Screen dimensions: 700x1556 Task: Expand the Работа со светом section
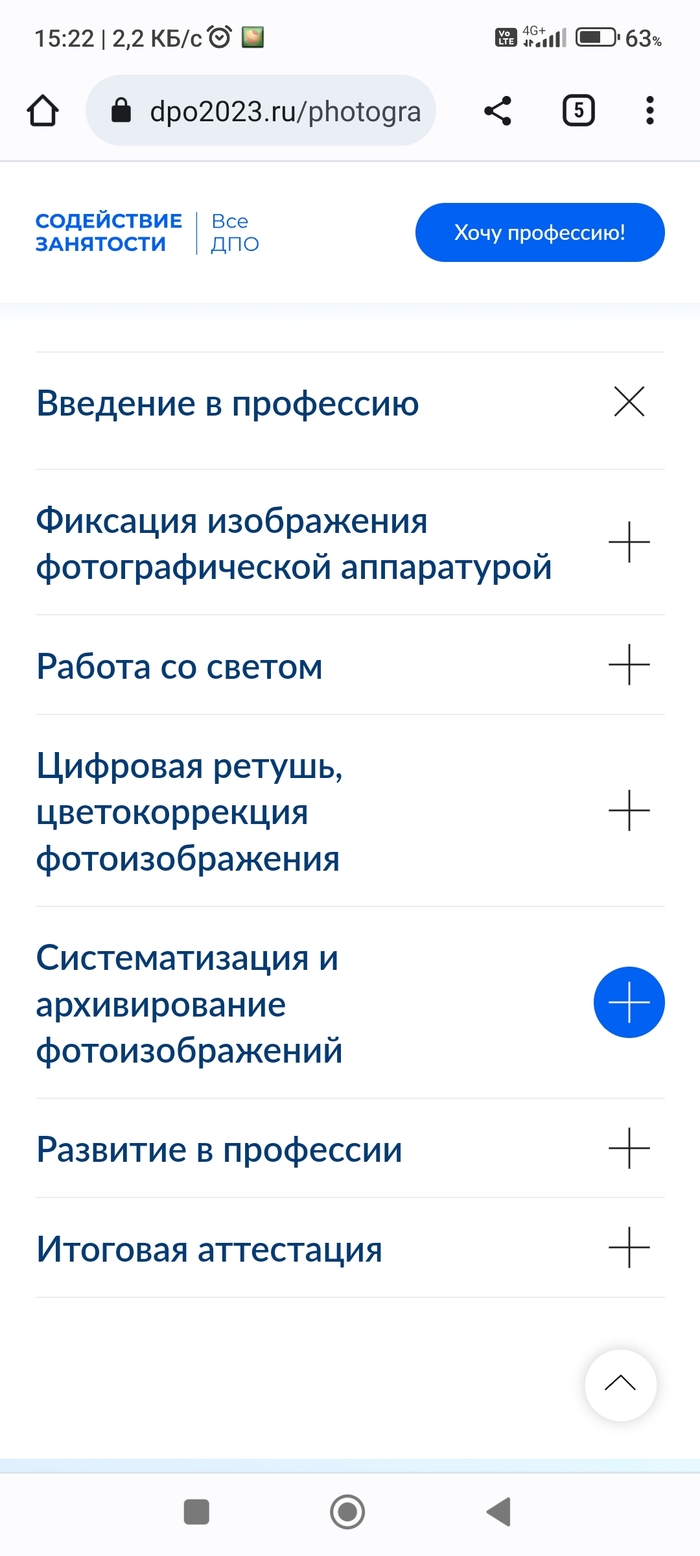click(x=629, y=665)
